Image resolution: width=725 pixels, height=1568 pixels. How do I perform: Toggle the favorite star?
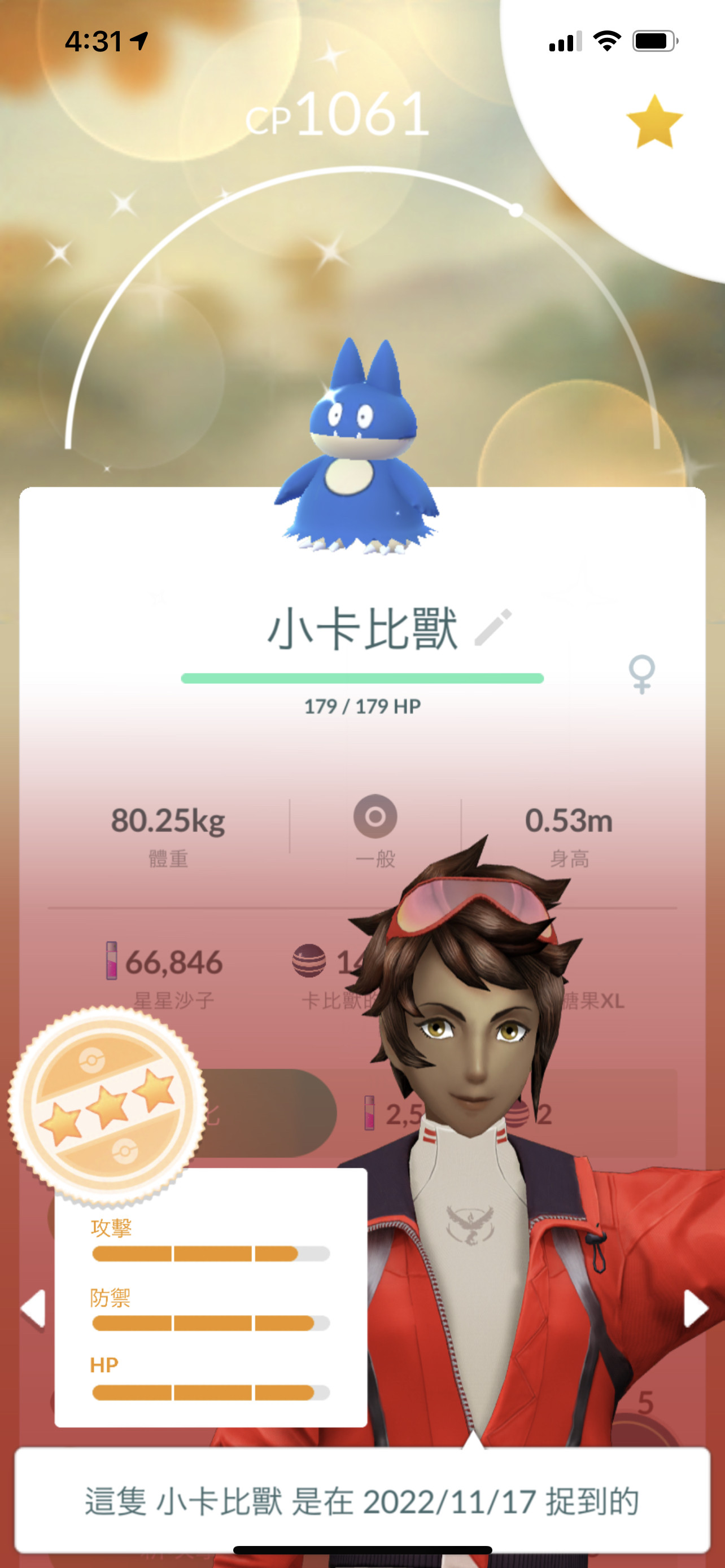point(654,122)
